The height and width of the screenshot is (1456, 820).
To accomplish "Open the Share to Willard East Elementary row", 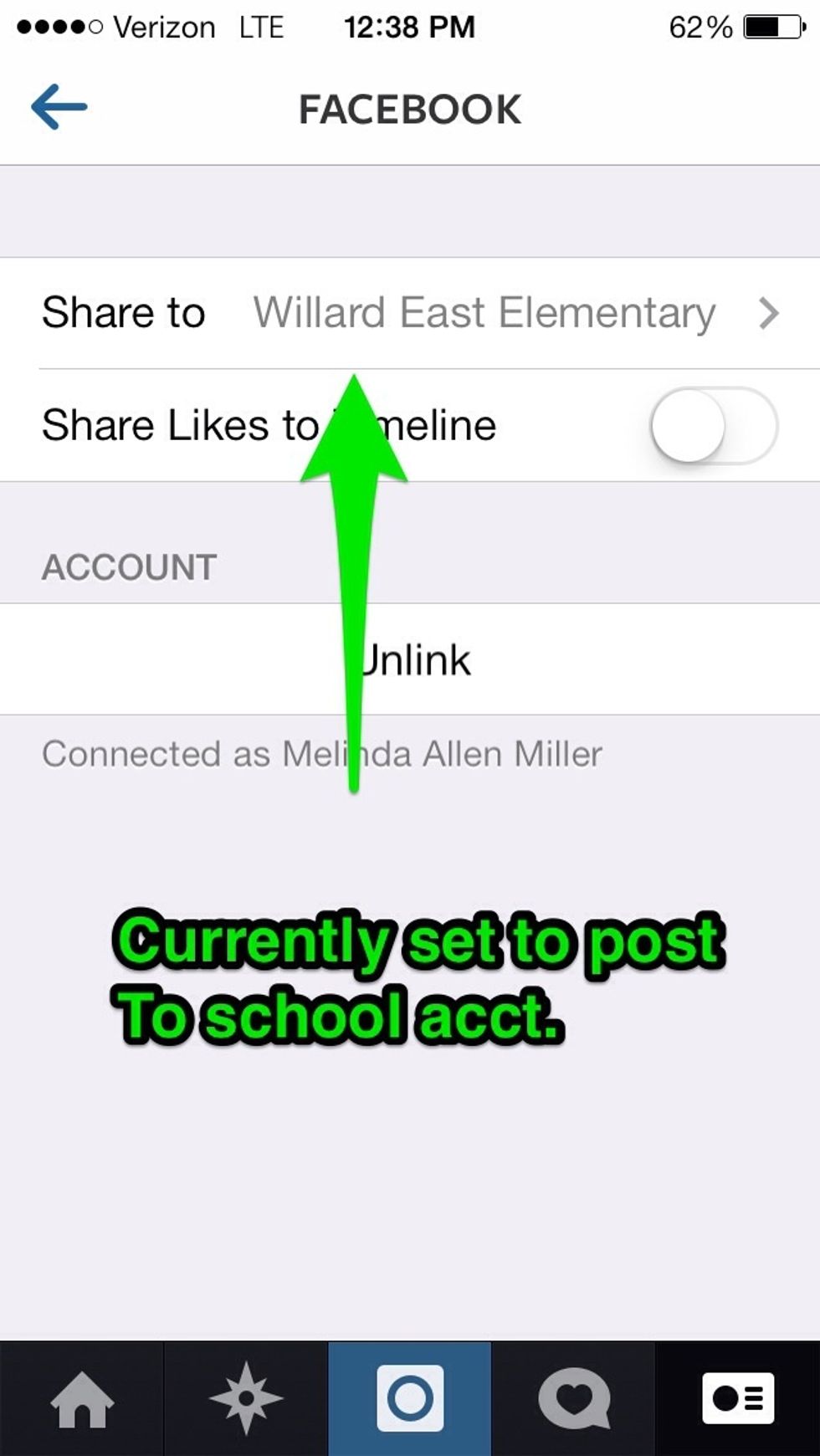I will coord(410,313).
